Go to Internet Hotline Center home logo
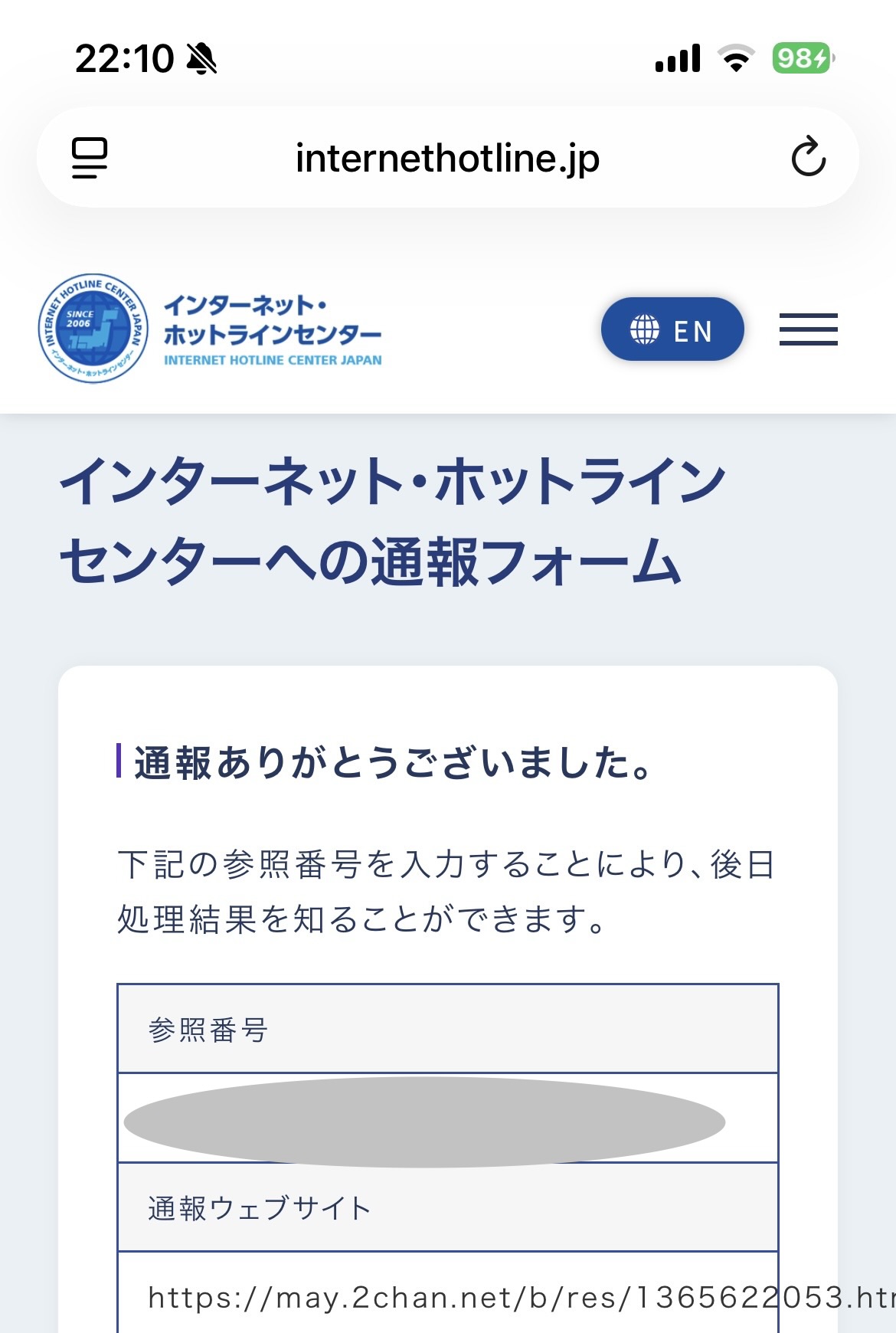Viewport: 896px width, 1333px height. [x=210, y=329]
